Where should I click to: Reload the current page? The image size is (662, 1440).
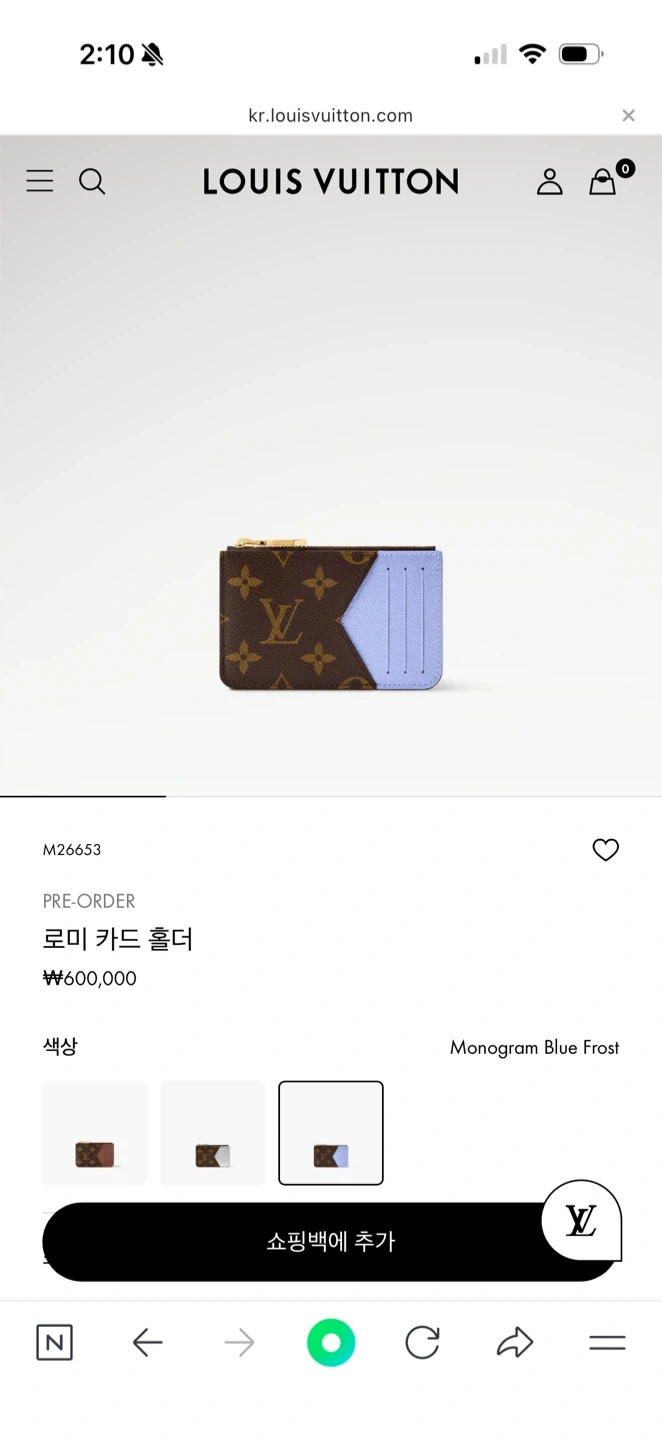pyautogui.click(x=422, y=1342)
